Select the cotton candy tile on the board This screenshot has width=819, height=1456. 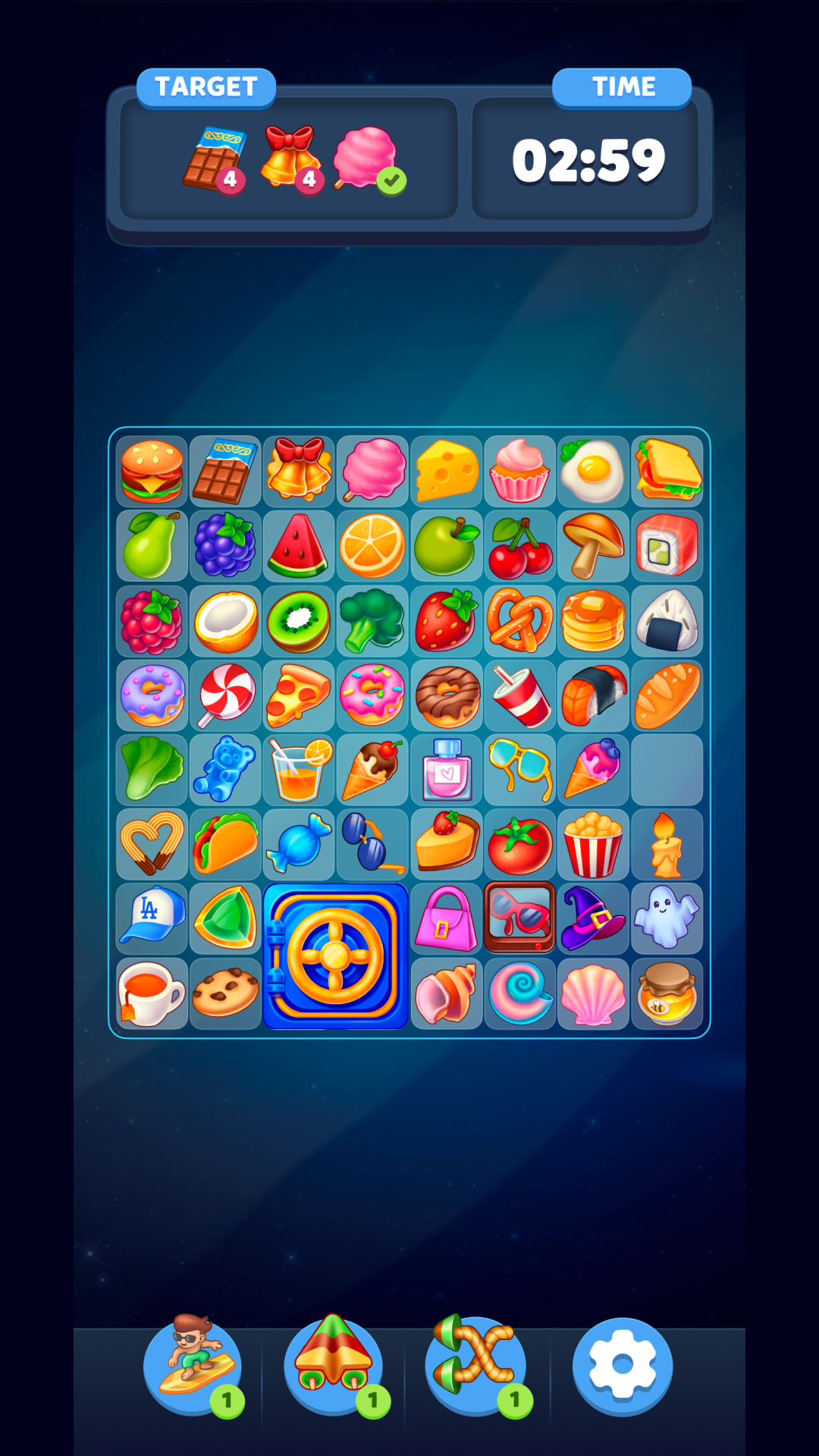(x=372, y=470)
